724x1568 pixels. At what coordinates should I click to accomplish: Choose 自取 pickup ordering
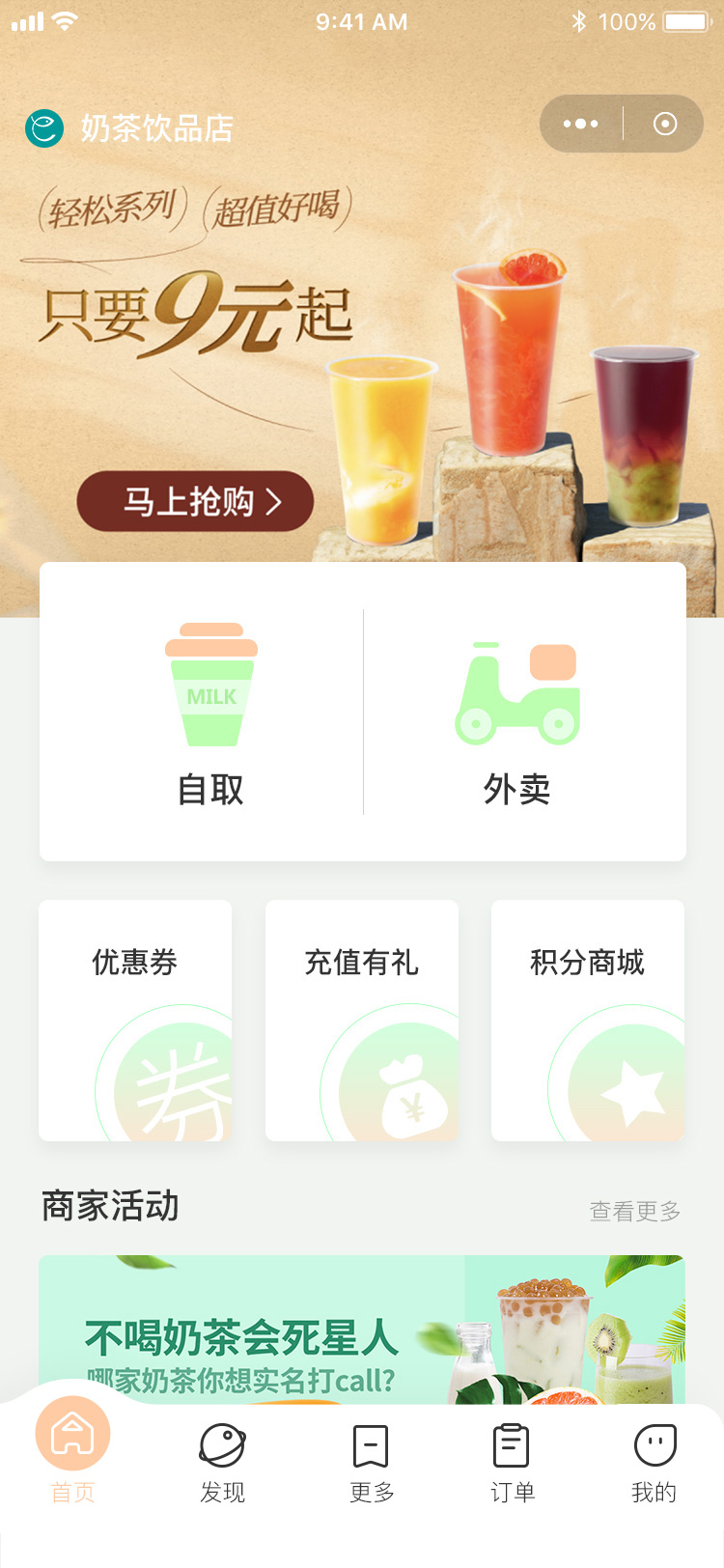pos(210,713)
